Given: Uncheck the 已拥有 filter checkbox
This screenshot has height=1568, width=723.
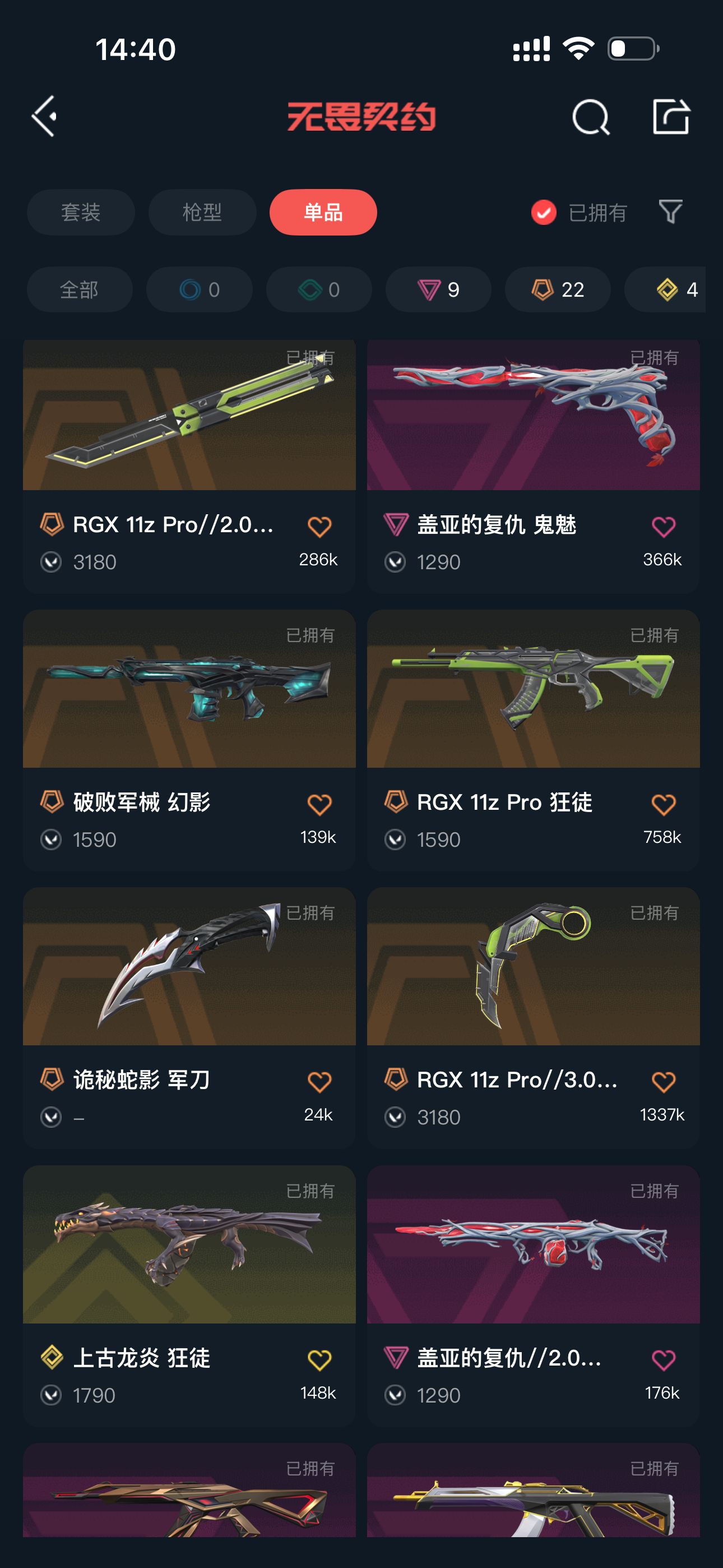Looking at the screenshot, I should [544, 213].
